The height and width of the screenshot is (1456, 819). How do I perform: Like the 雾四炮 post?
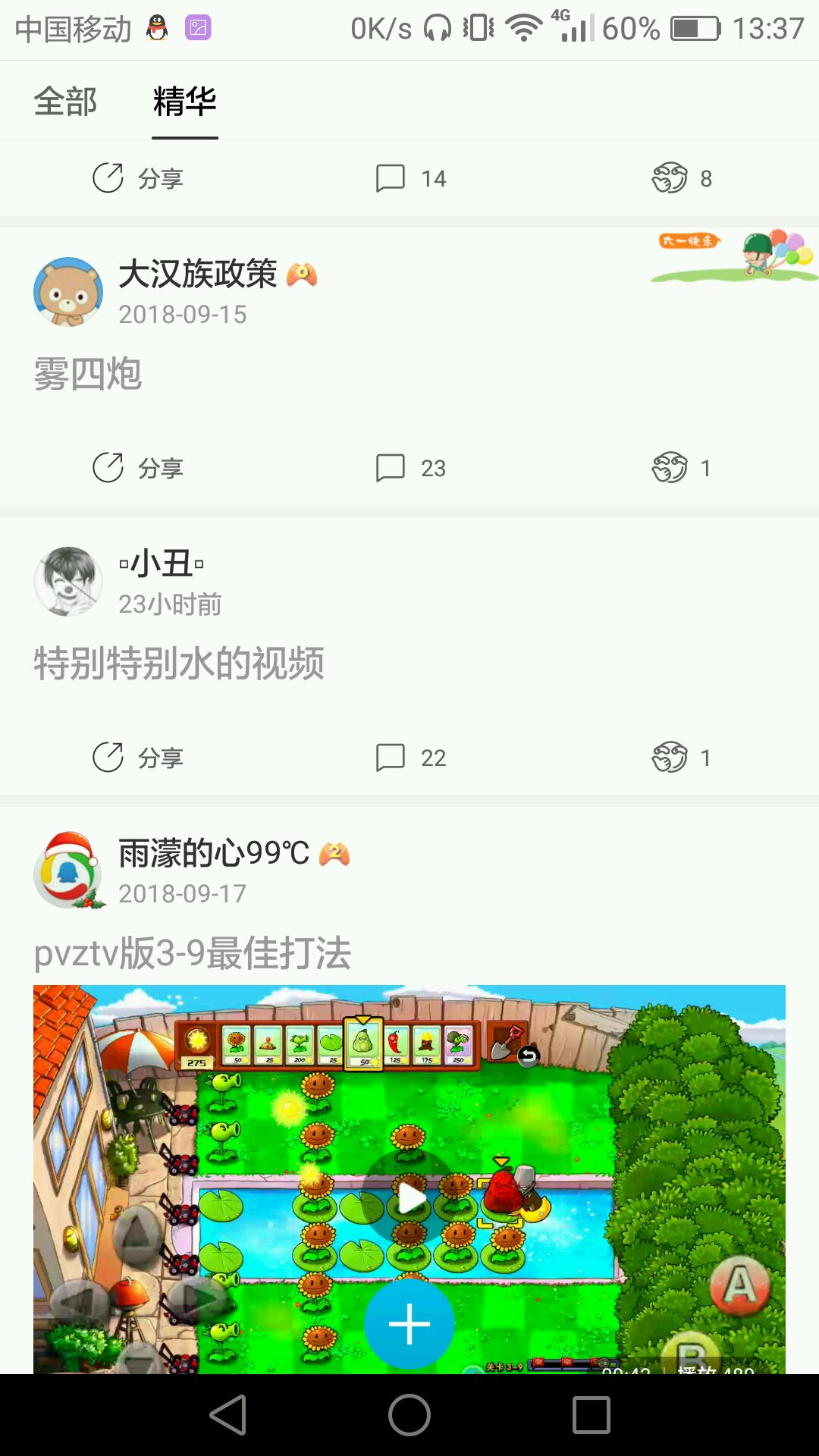tap(681, 468)
